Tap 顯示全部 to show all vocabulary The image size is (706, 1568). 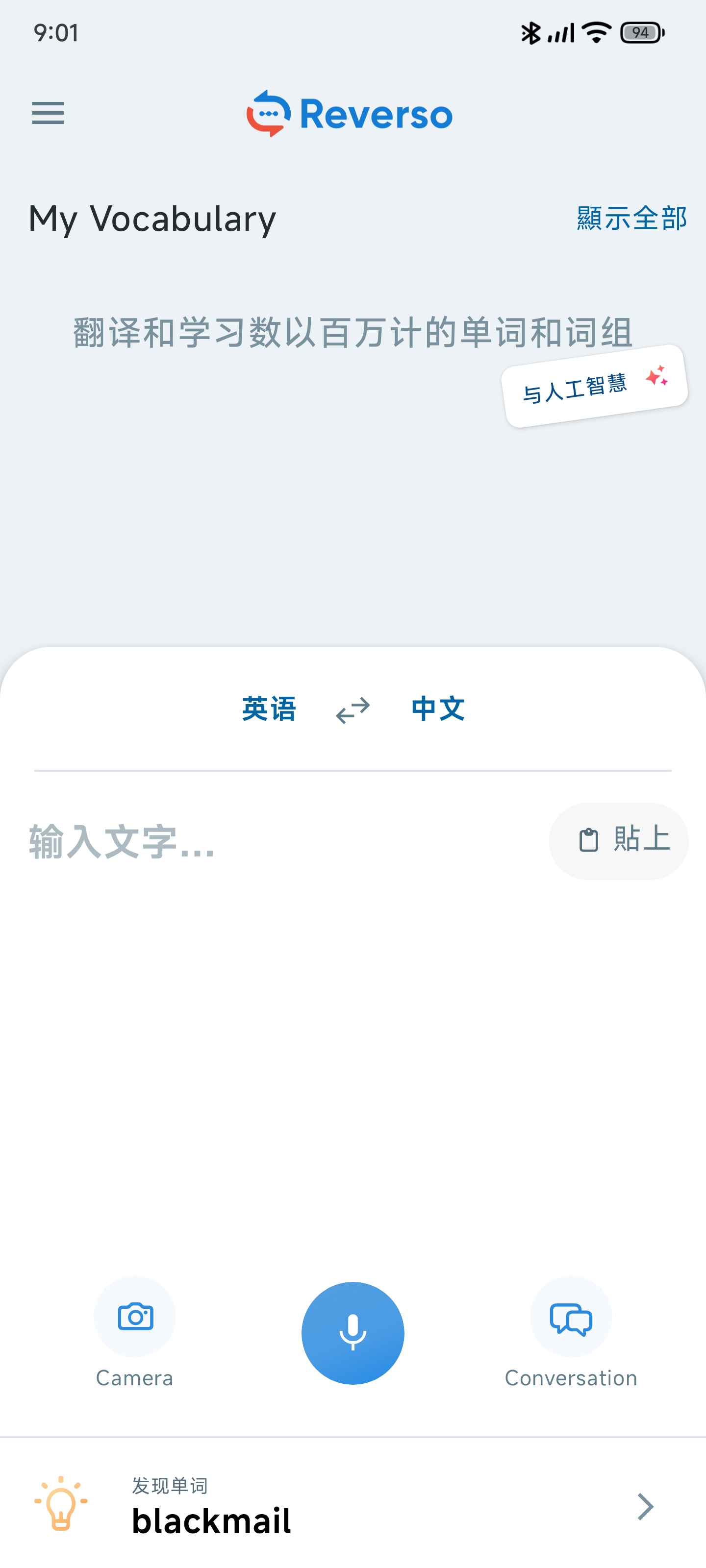coord(631,218)
